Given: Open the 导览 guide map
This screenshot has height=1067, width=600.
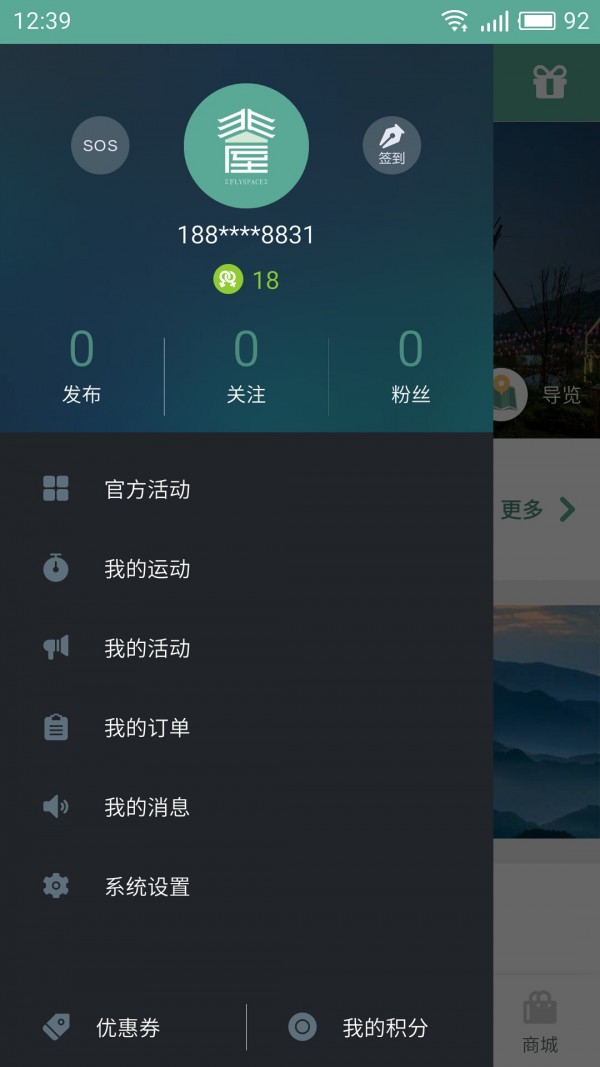Looking at the screenshot, I should [537, 395].
